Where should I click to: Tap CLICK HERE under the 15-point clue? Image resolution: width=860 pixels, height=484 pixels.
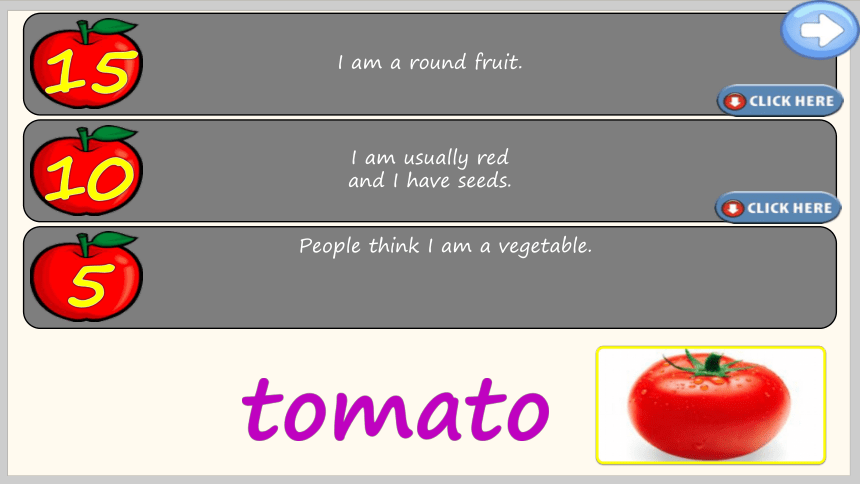click(x=780, y=101)
